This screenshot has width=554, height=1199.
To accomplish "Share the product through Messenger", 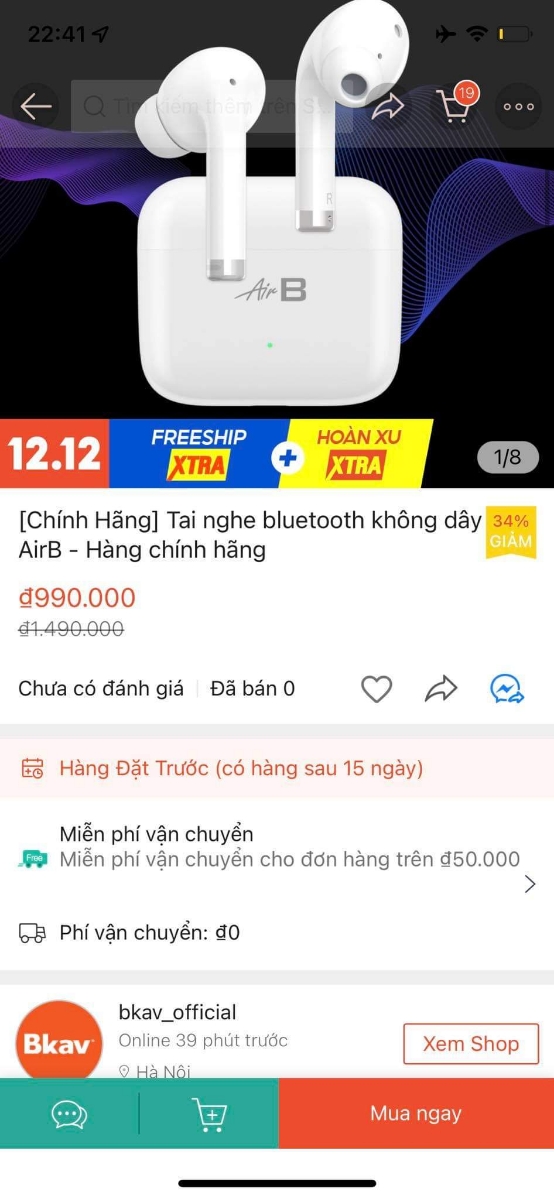I will [x=507, y=688].
